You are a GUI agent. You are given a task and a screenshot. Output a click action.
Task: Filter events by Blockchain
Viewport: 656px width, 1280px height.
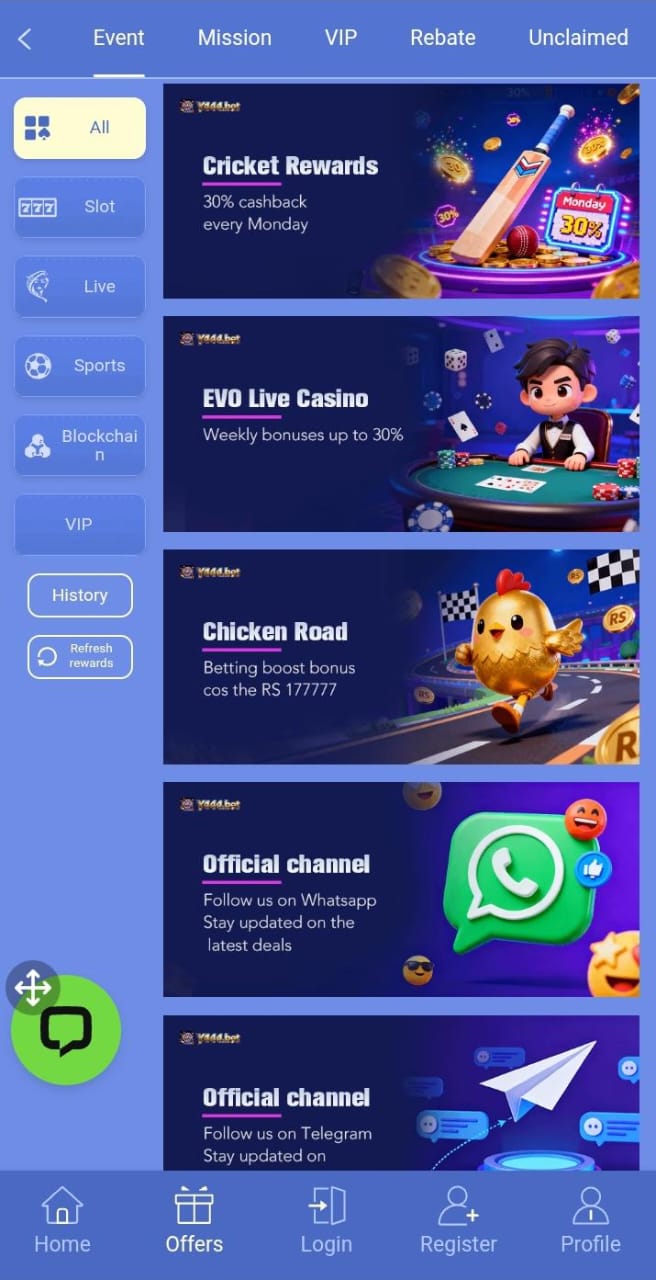(x=79, y=445)
